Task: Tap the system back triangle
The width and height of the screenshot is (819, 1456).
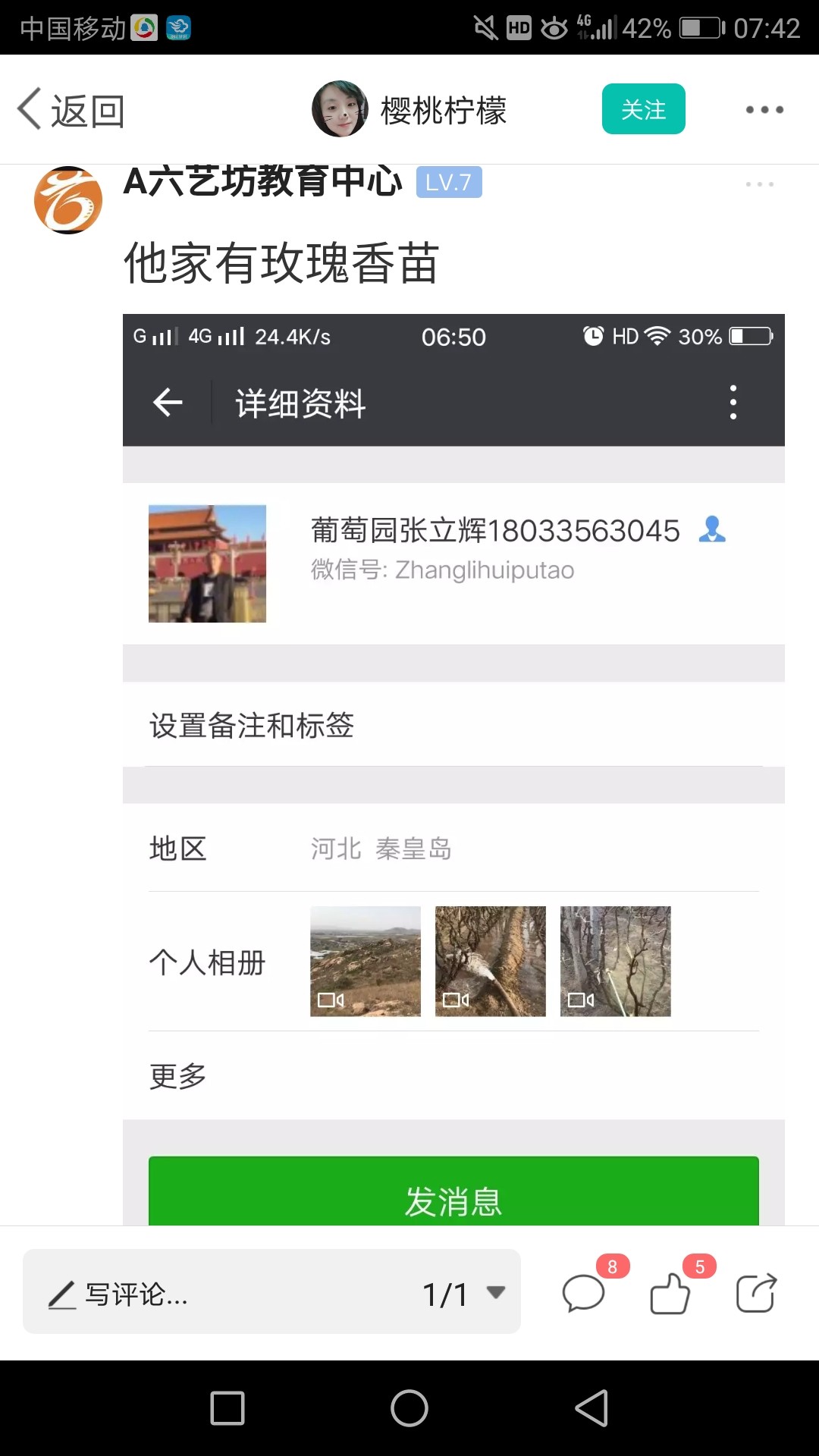Action: point(591,1408)
